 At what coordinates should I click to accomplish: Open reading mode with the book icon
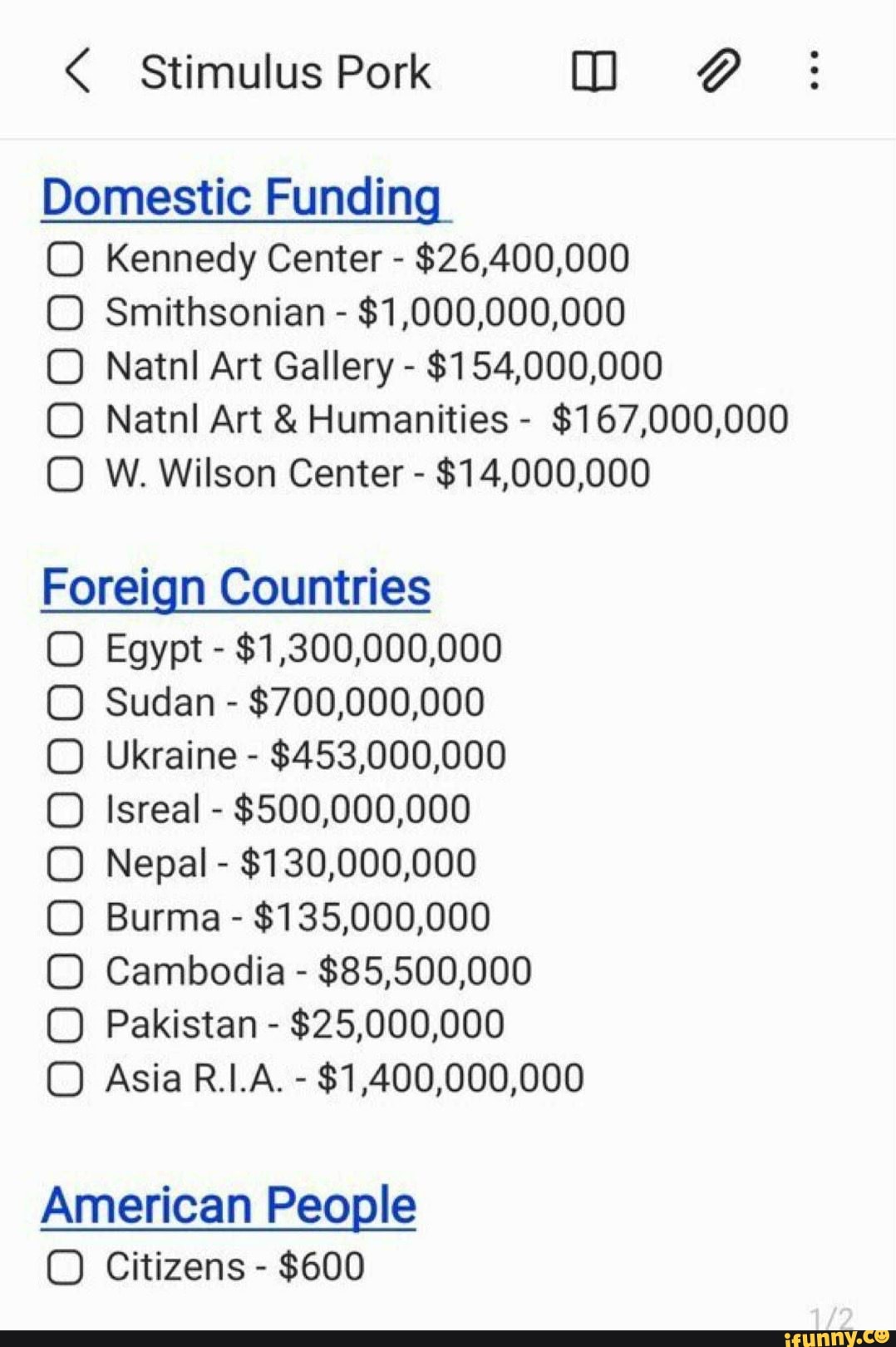(593, 72)
